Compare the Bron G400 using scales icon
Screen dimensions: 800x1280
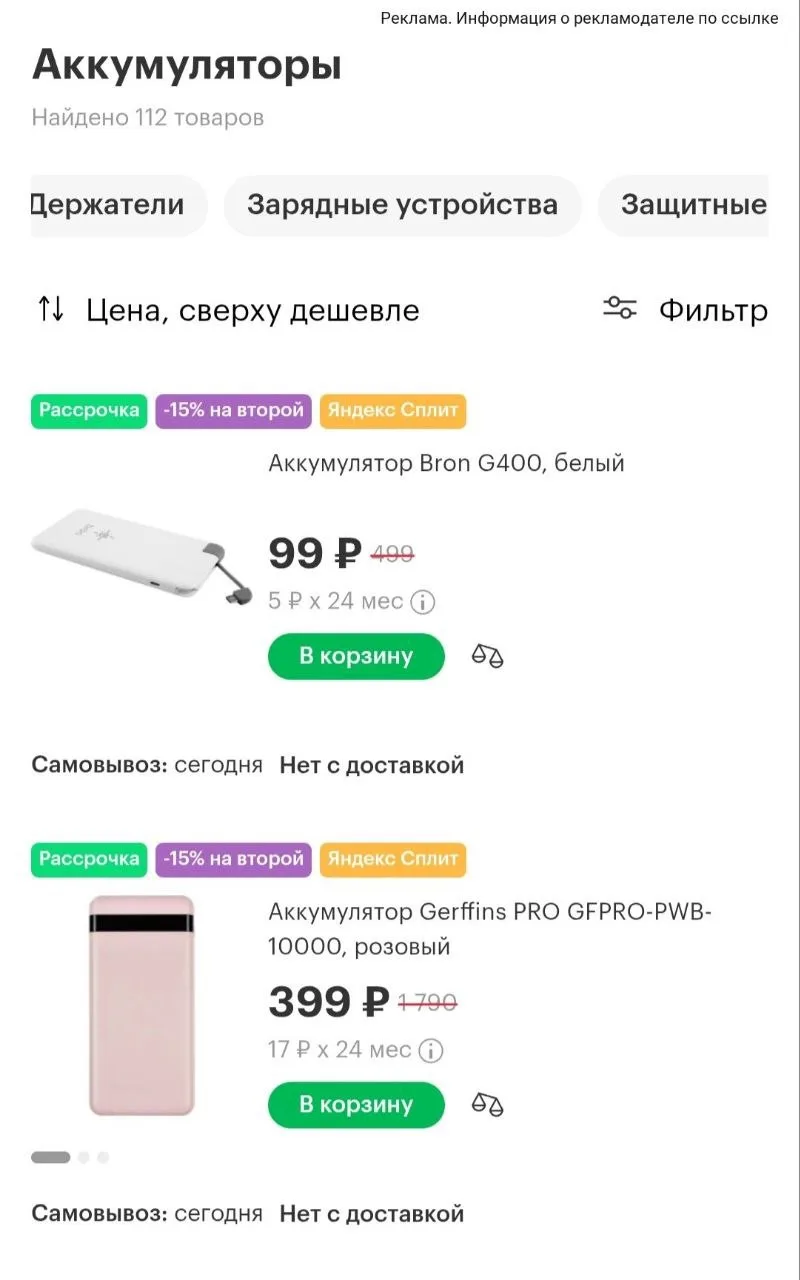point(487,657)
